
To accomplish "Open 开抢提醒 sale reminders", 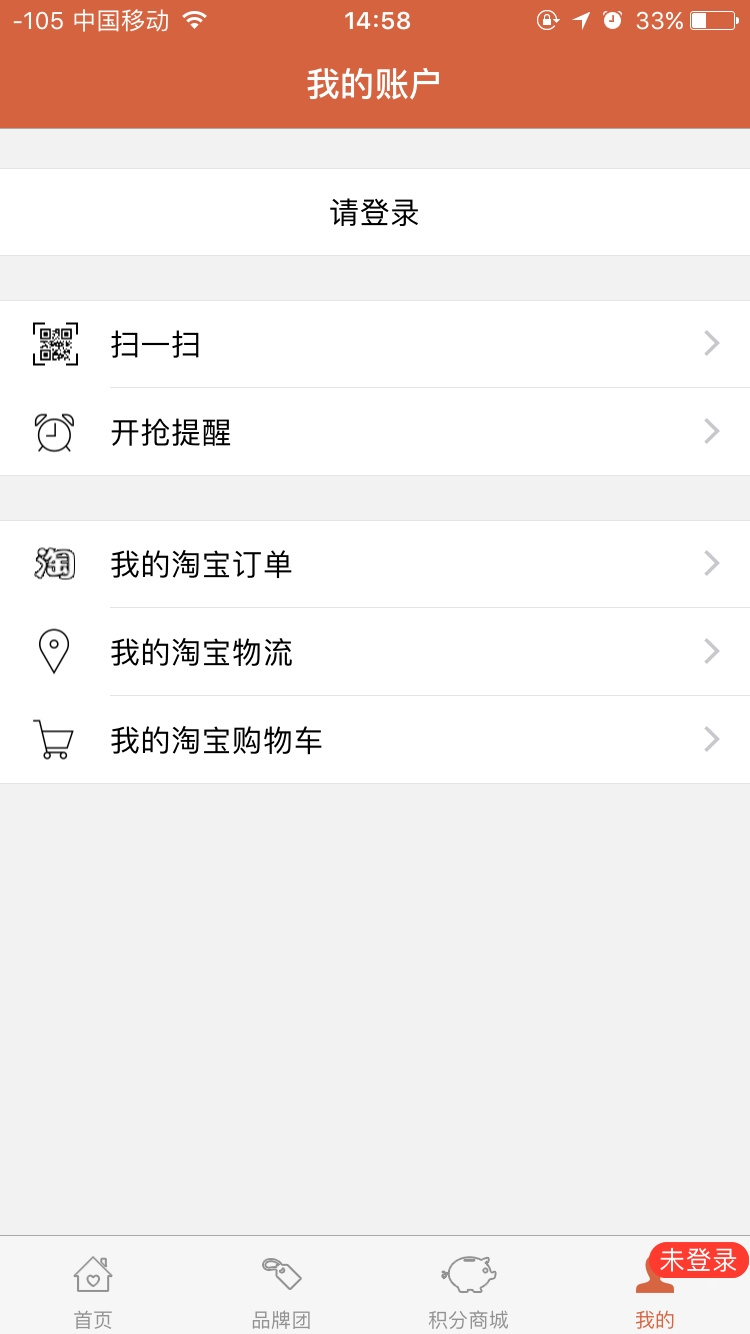I will coord(375,432).
